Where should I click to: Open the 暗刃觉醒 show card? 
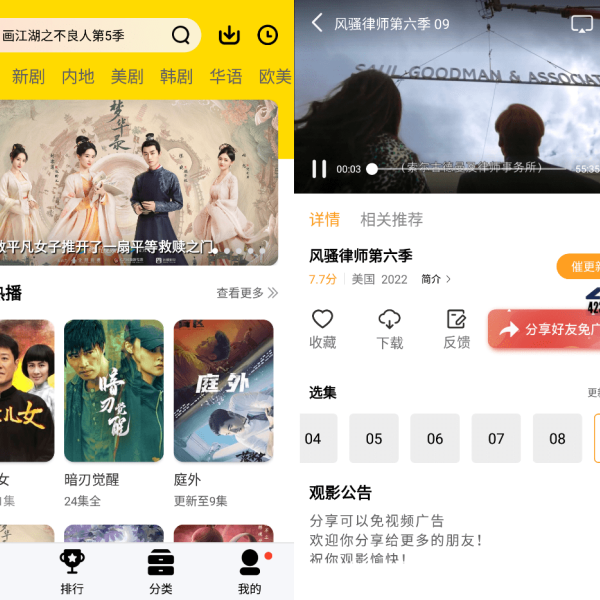click(x=113, y=392)
